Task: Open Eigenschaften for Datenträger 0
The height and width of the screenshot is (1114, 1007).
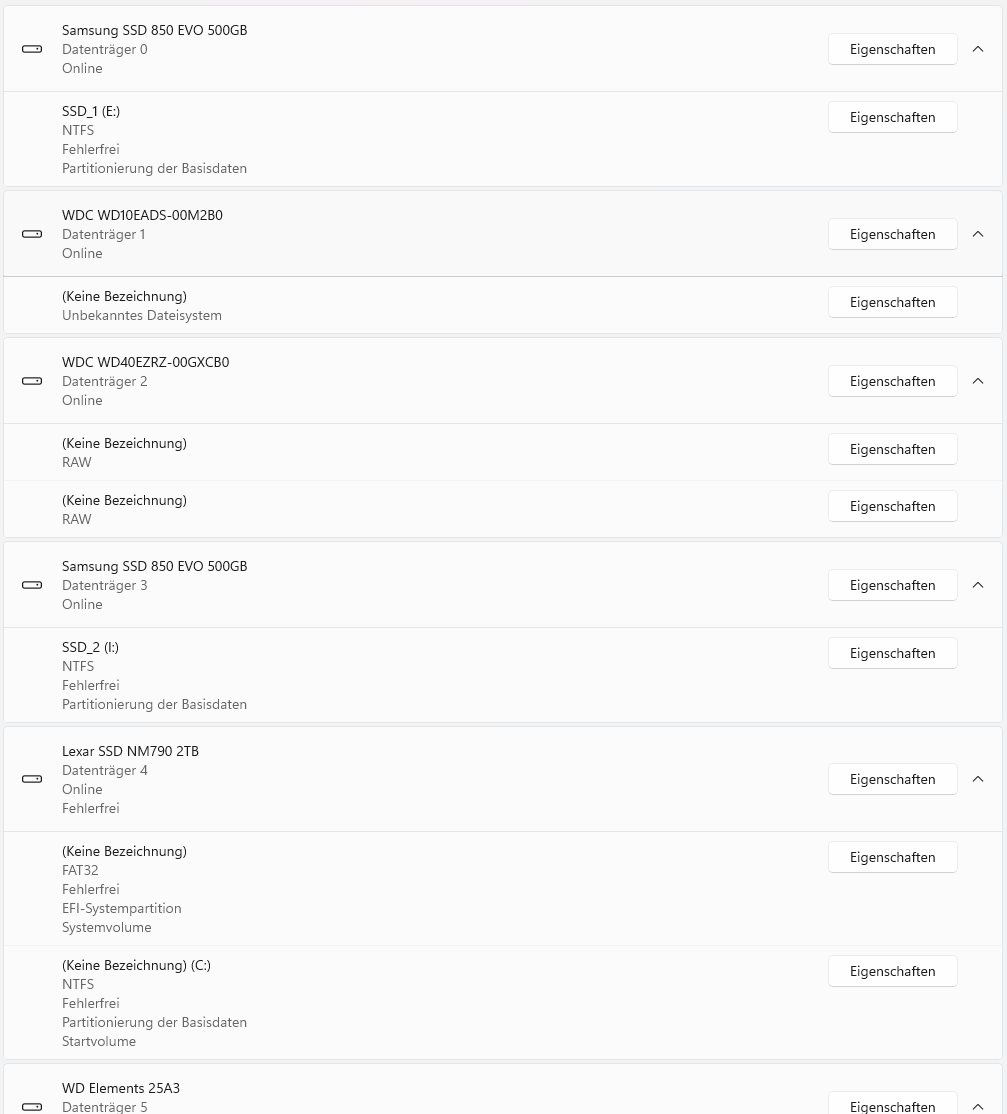Action: click(892, 49)
